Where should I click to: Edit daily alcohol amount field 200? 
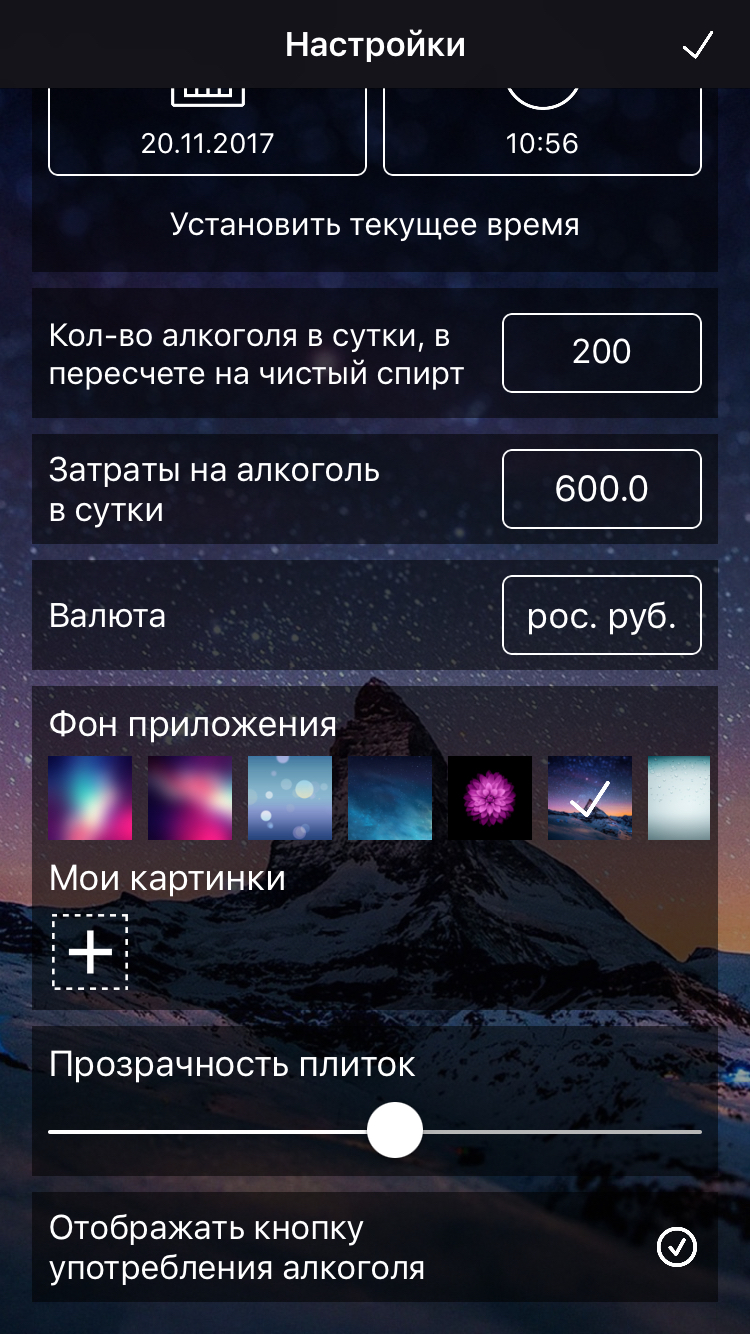point(601,352)
